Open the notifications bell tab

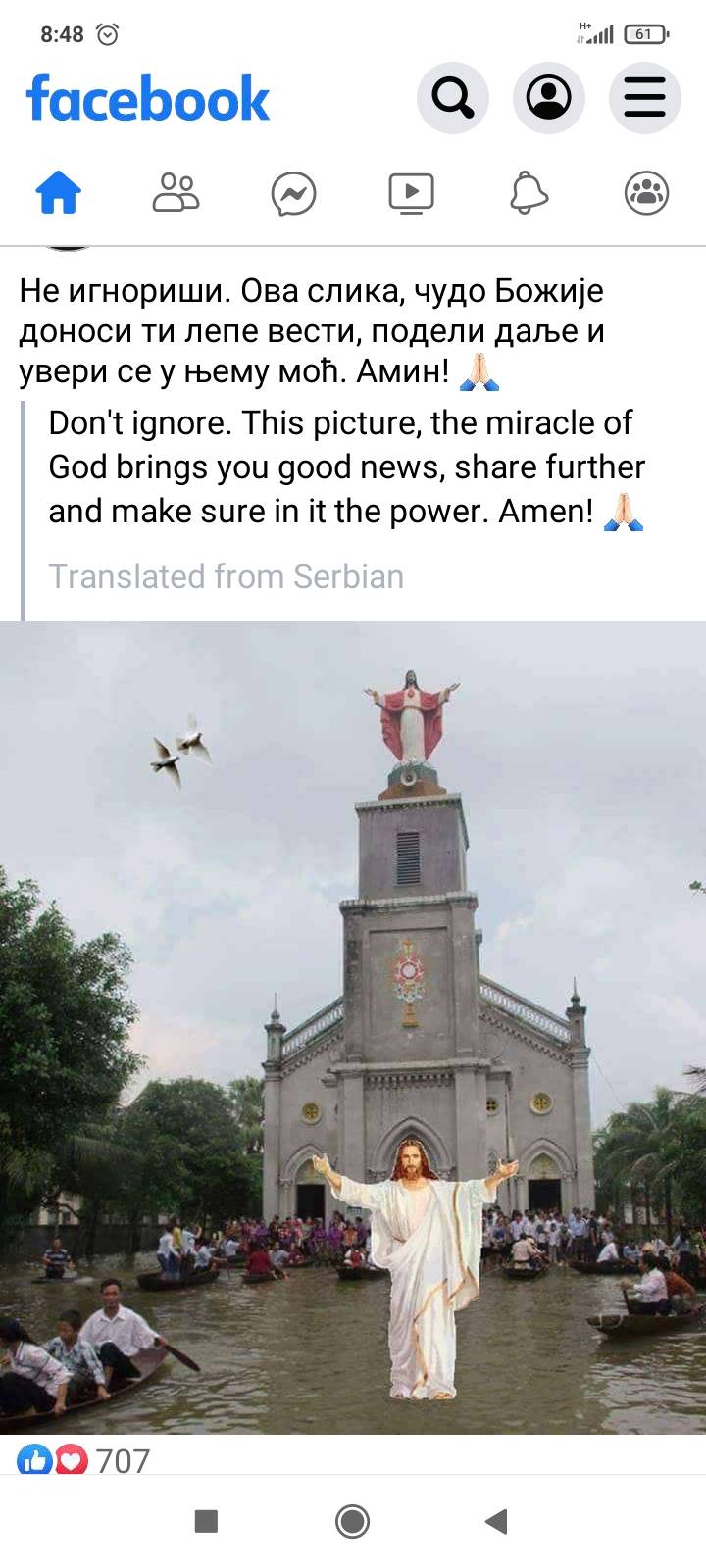coord(529,193)
